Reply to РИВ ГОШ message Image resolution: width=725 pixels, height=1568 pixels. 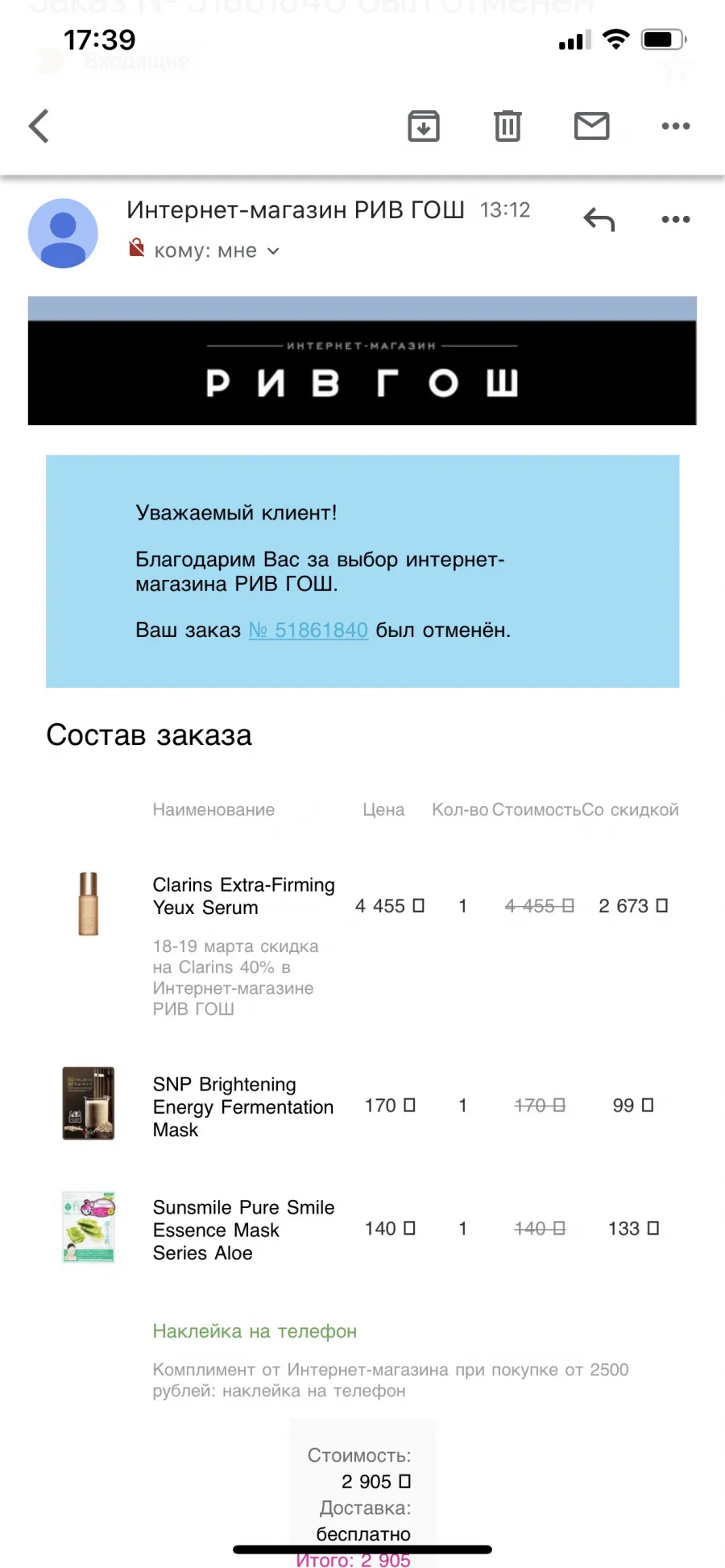[599, 219]
